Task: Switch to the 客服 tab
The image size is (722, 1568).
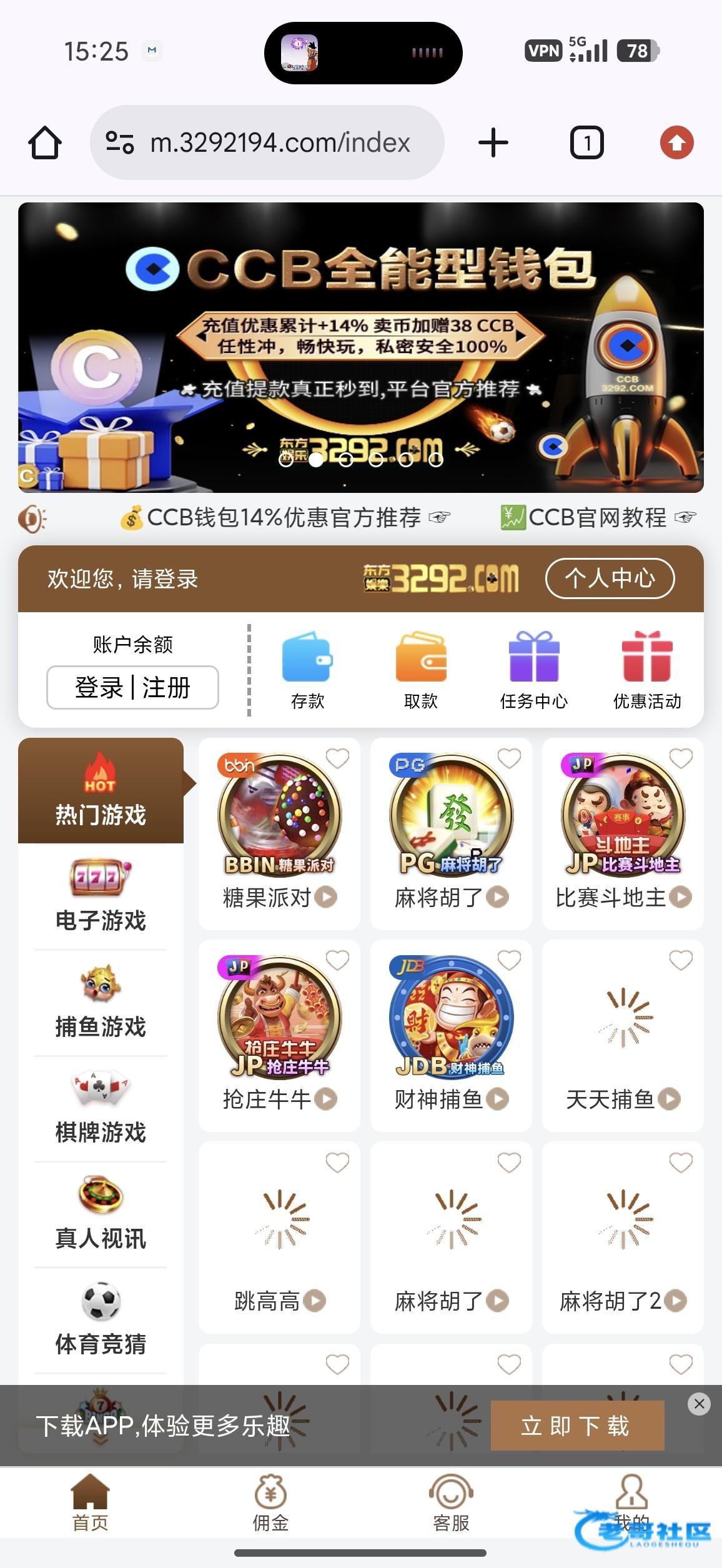Action: (x=451, y=1503)
